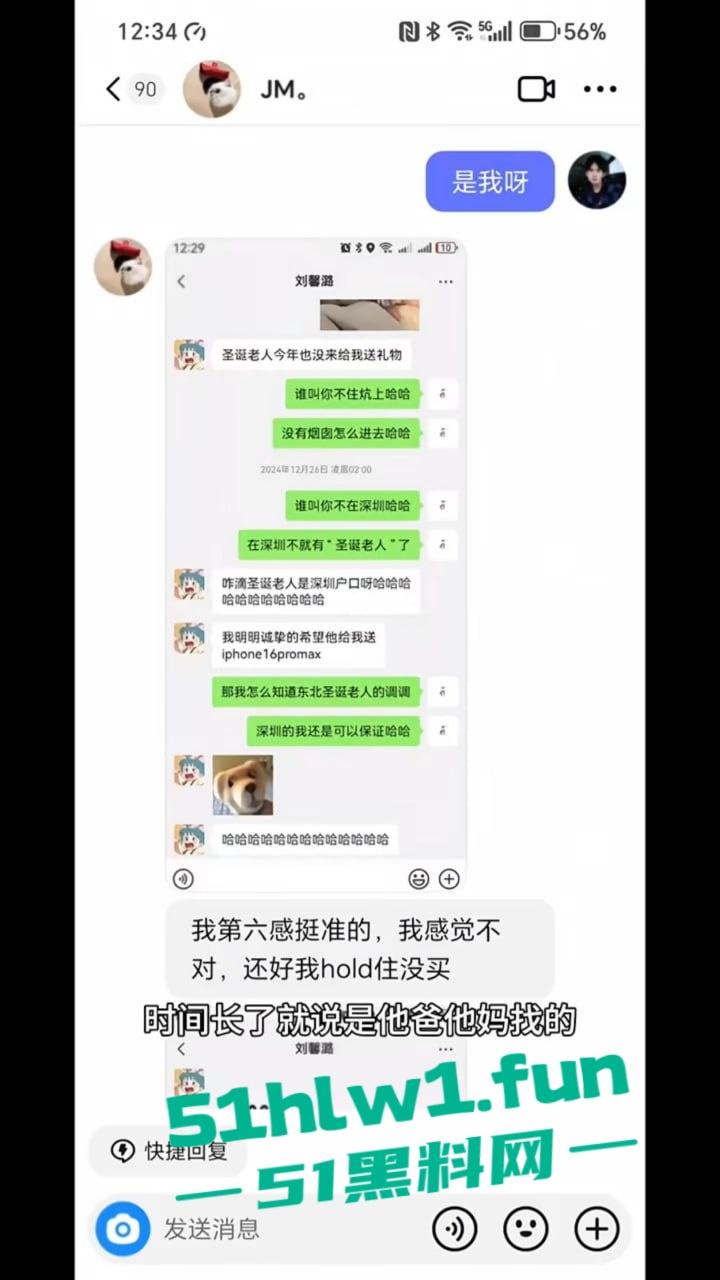Open JM's profile from header avatar

pyautogui.click(x=211, y=89)
